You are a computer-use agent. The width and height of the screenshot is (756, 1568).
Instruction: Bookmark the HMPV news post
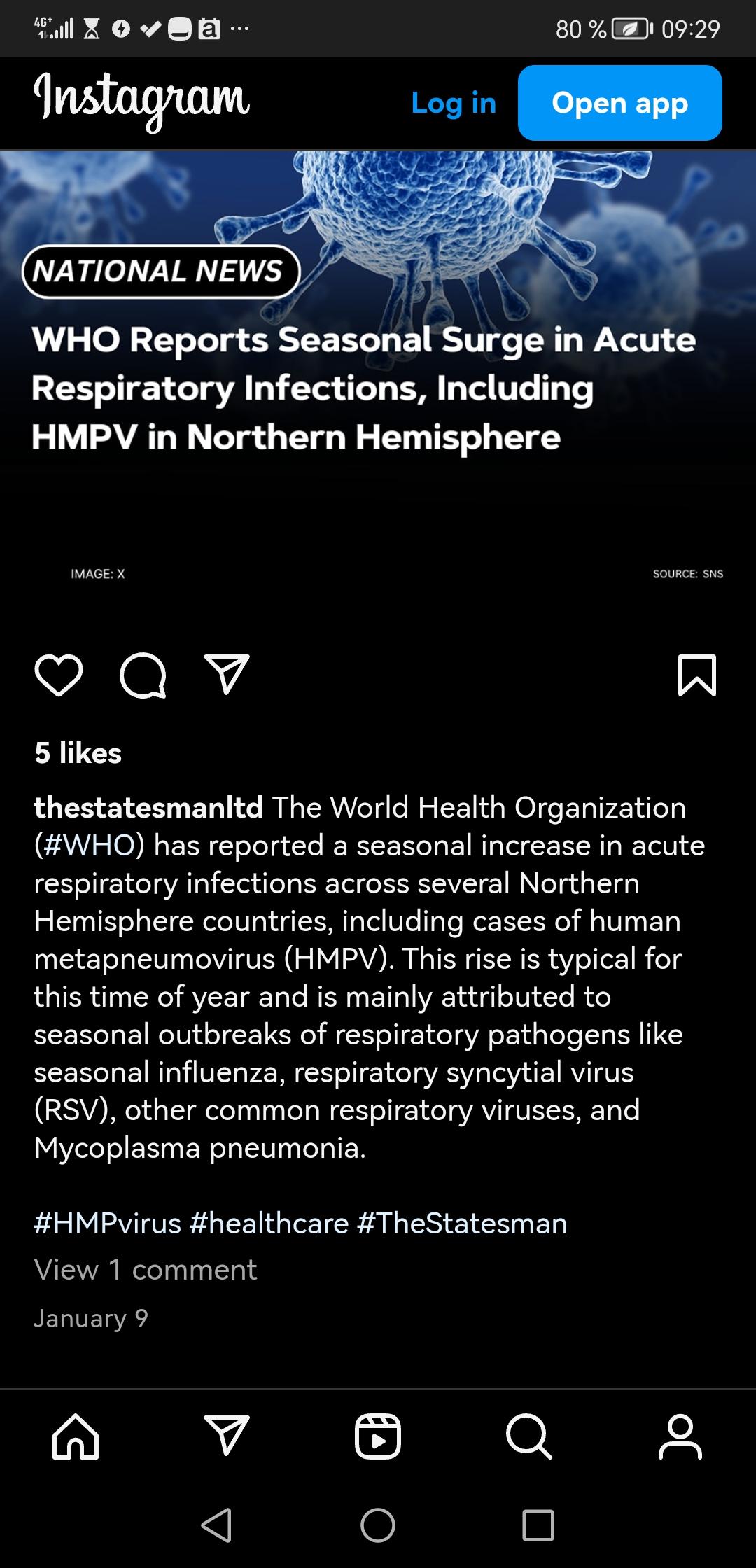point(696,675)
